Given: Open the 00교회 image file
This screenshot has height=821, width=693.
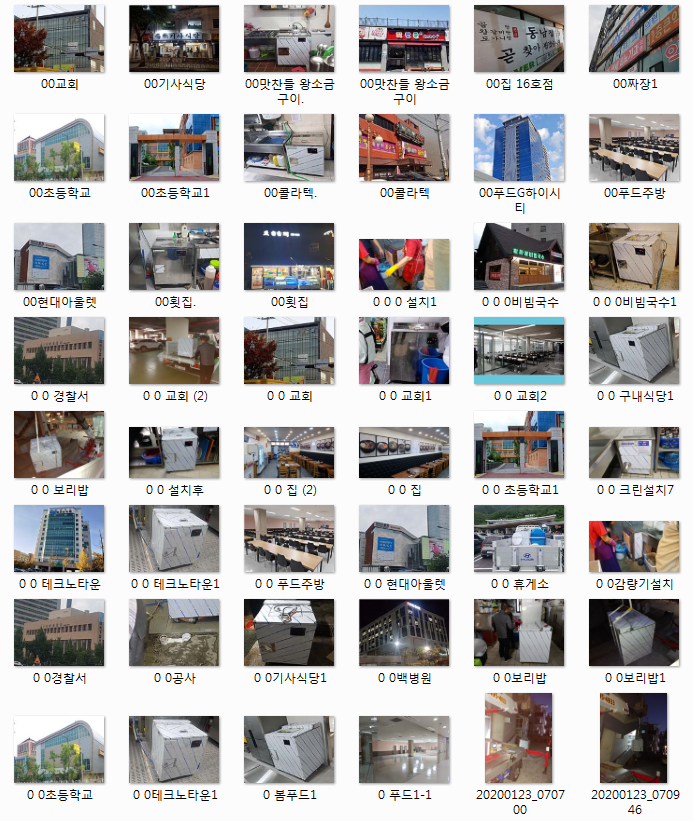Looking at the screenshot, I should click(x=59, y=39).
